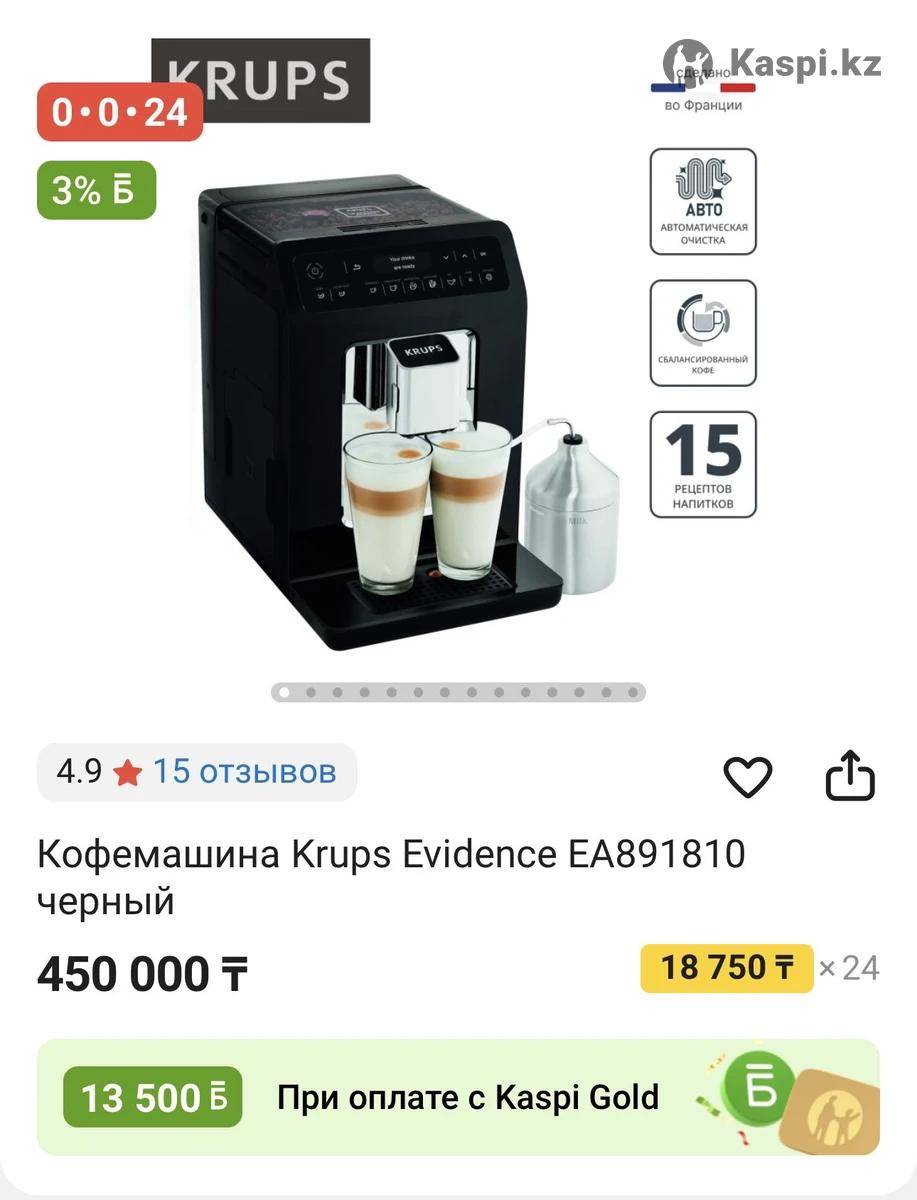
Task: Open the Kaspi Gold bonus banner
Action: point(458,1097)
